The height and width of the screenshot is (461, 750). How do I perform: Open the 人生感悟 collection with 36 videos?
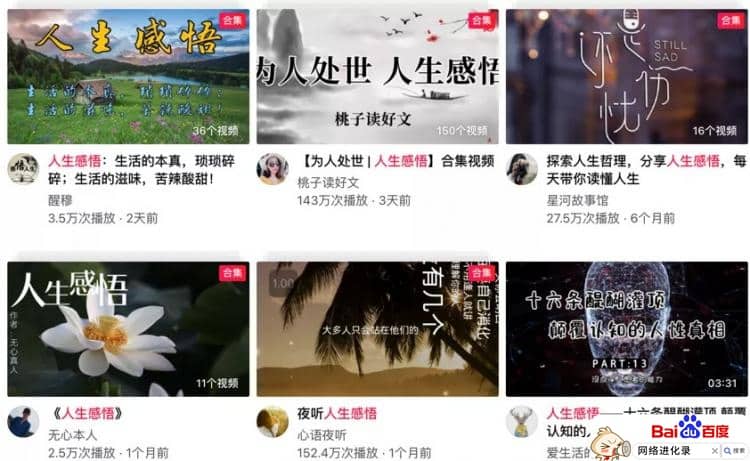(x=128, y=75)
